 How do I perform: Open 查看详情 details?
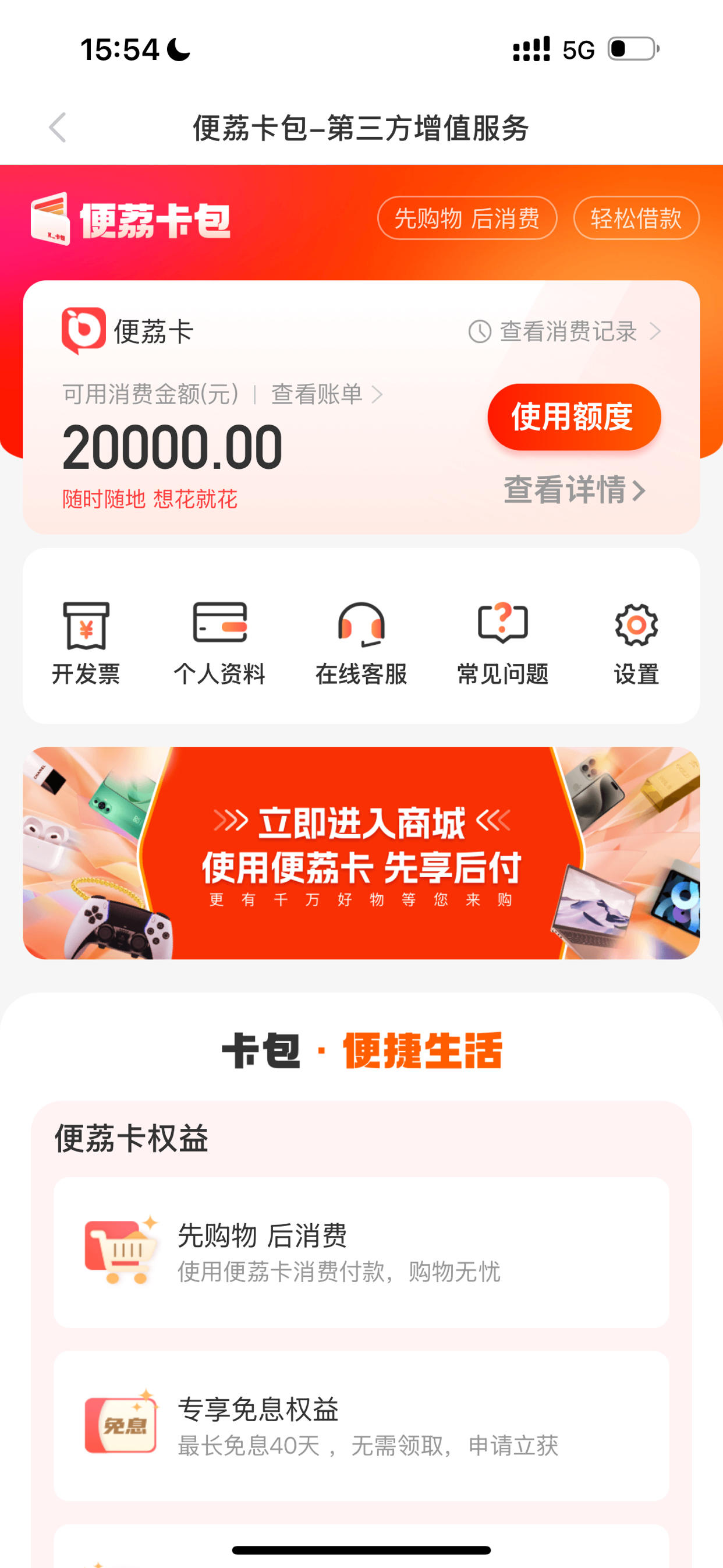click(x=574, y=490)
